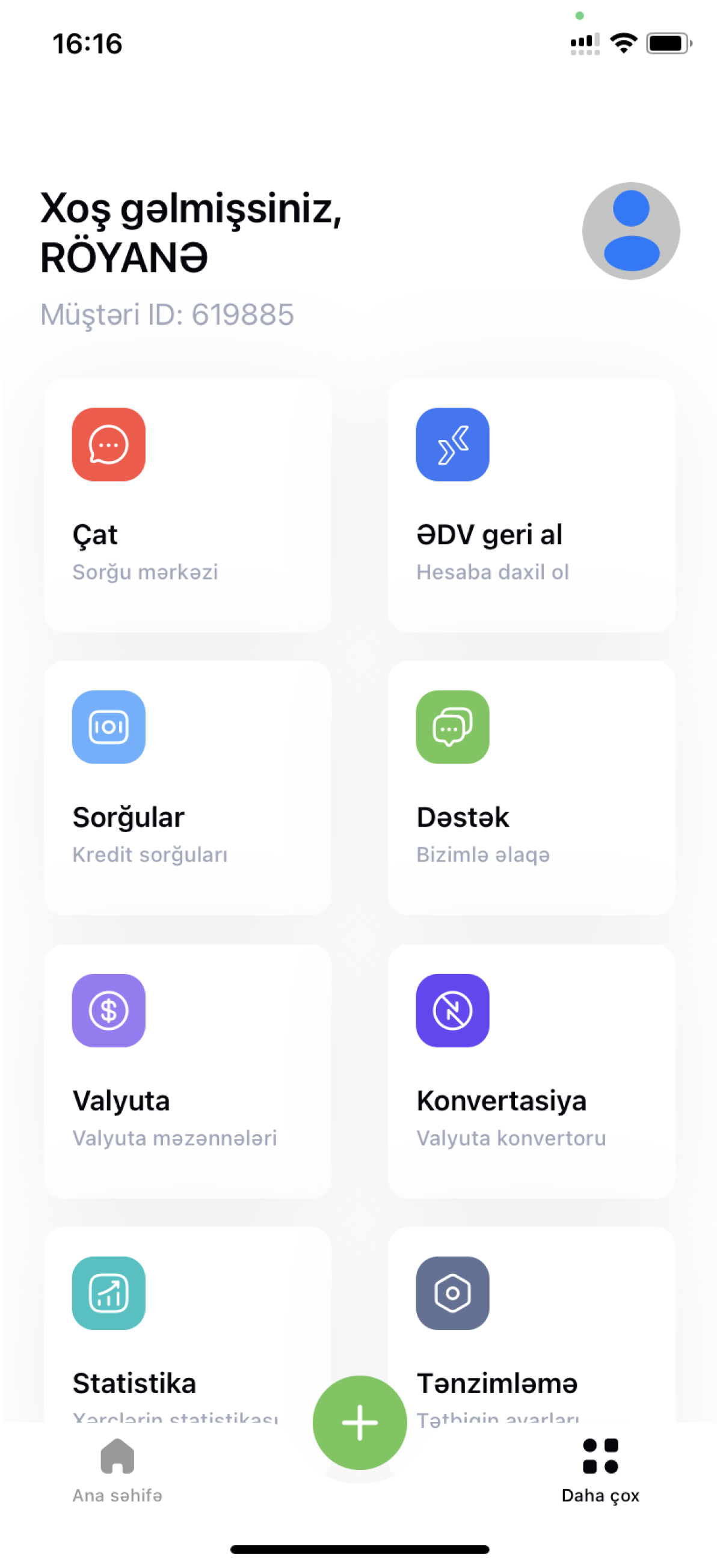Tap the Müştəri ID text
The height and width of the screenshot is (1568, 717).
[167, 314]
